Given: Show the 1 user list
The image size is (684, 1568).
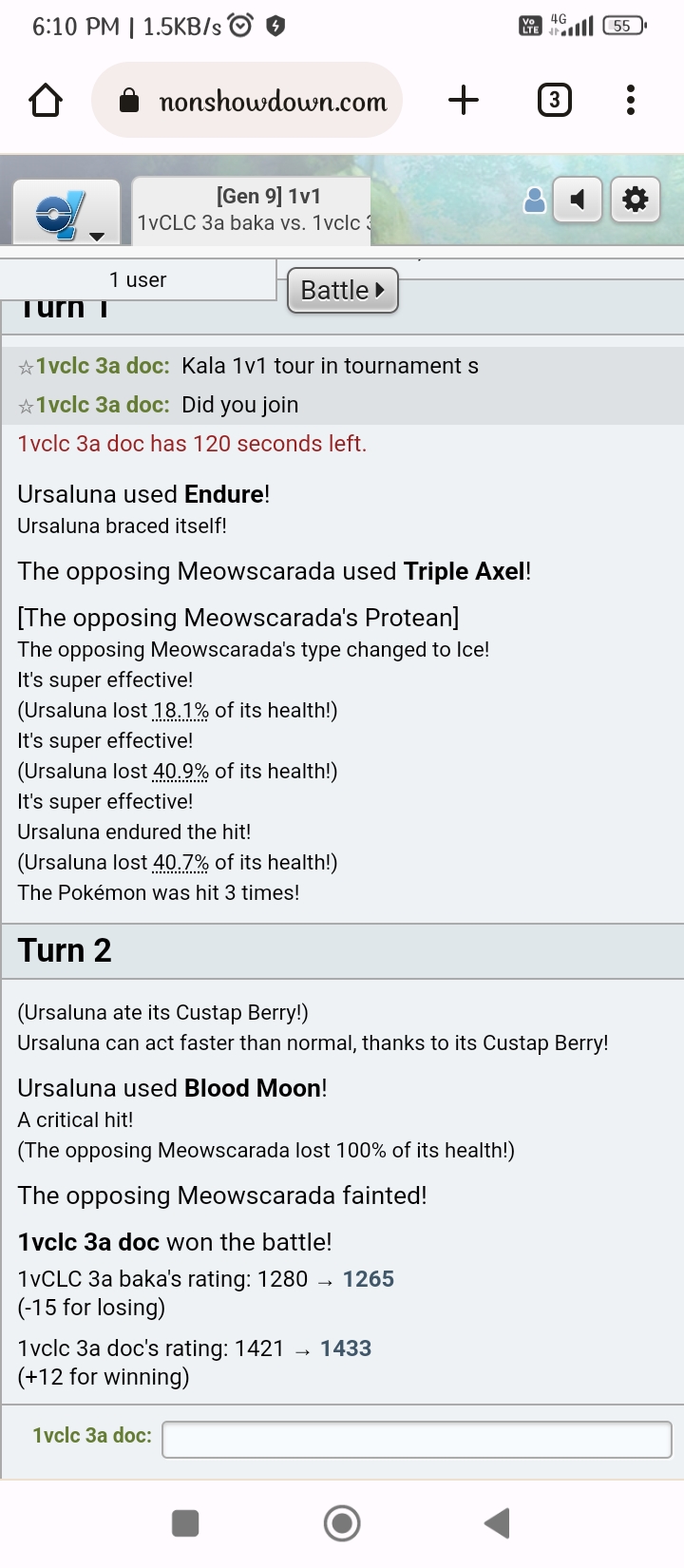Looking at the screenshot, I should pyautogui.click(x=138, y=280).
